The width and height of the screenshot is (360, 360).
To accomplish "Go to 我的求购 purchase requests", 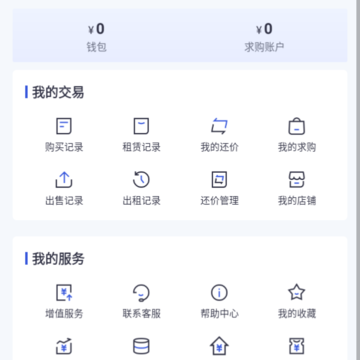I will pos(297,135).
